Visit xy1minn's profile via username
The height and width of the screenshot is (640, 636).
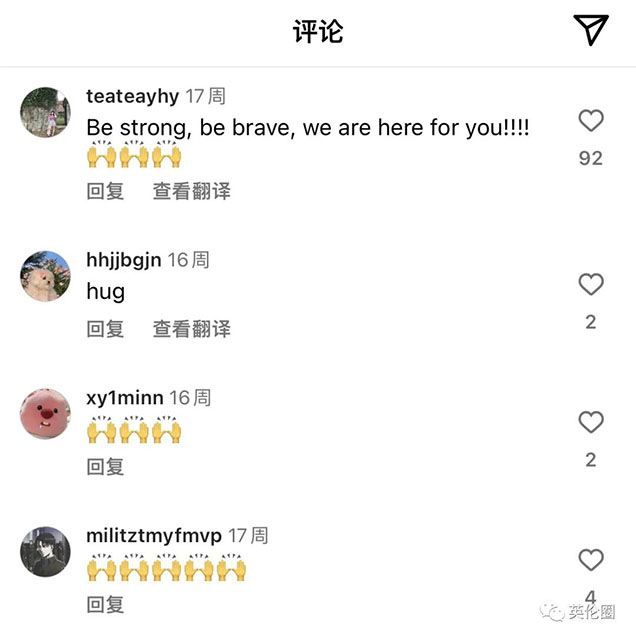coord(124,398)
